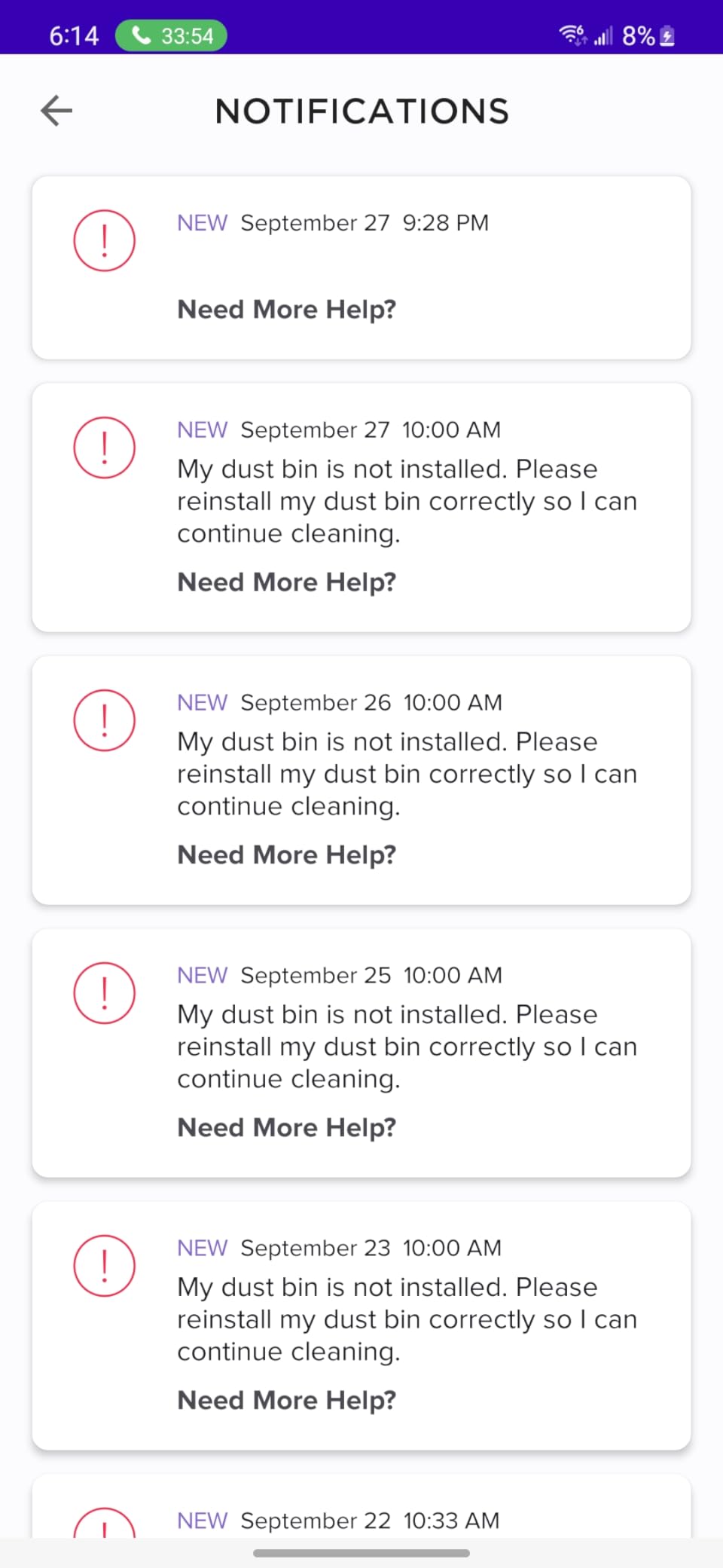Tap the Wi-Fi icon in the status bar
The height and width of the screenshot is (1568, 723).
click(x=571, y=35)
